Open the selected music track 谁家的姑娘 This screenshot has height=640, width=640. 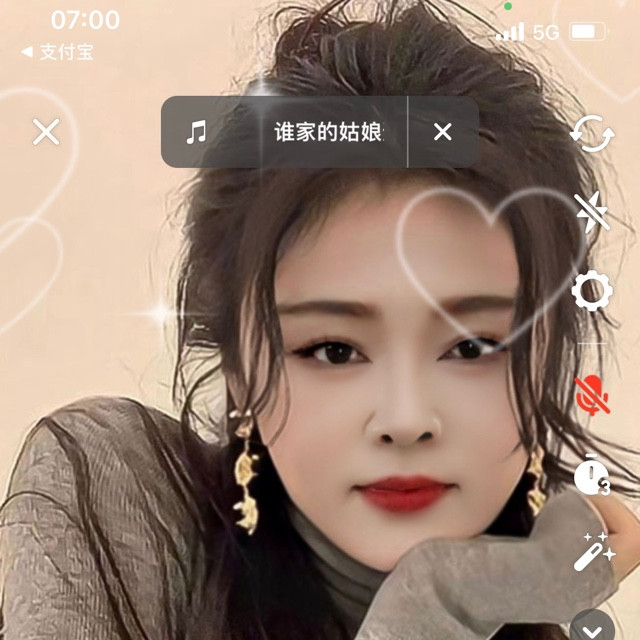tap(328, 132)
